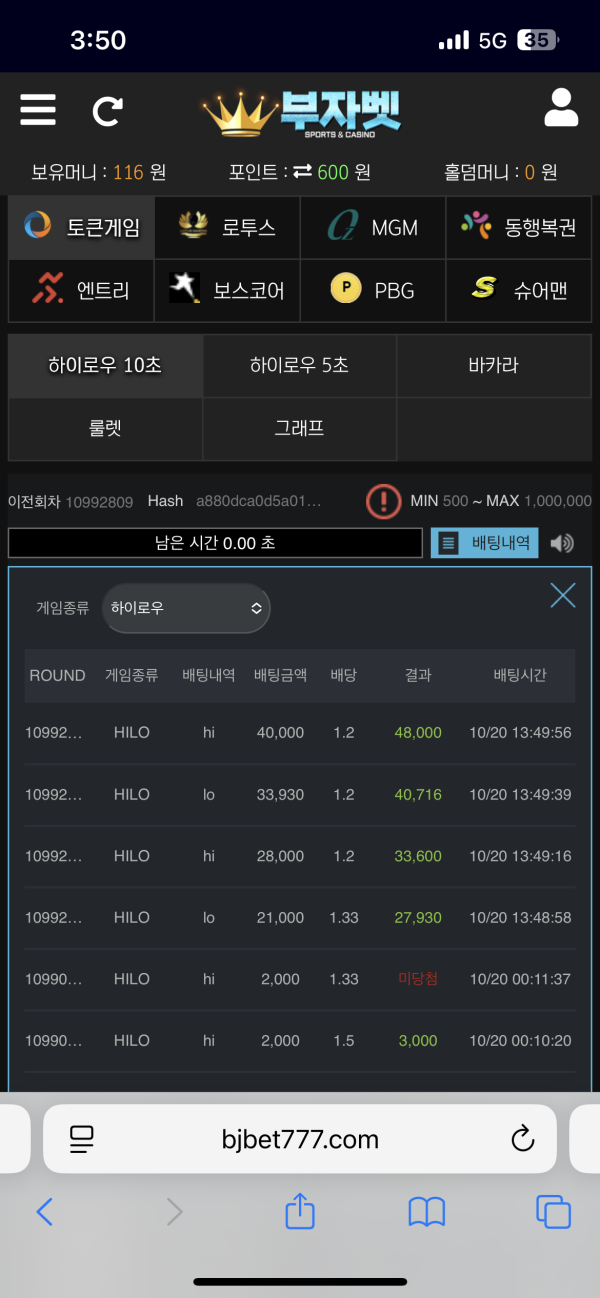Screen dimensions: 600x1298
Task: Switch to the PBG category
Action: [373, 290]
